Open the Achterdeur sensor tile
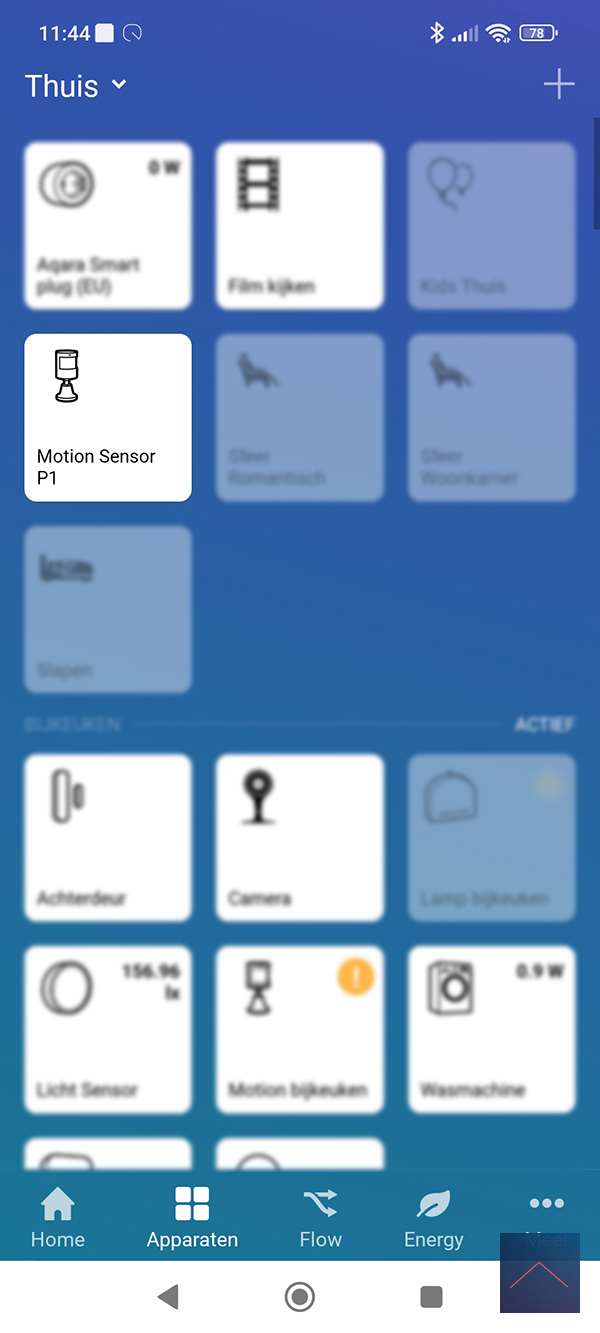 [108, 838]
